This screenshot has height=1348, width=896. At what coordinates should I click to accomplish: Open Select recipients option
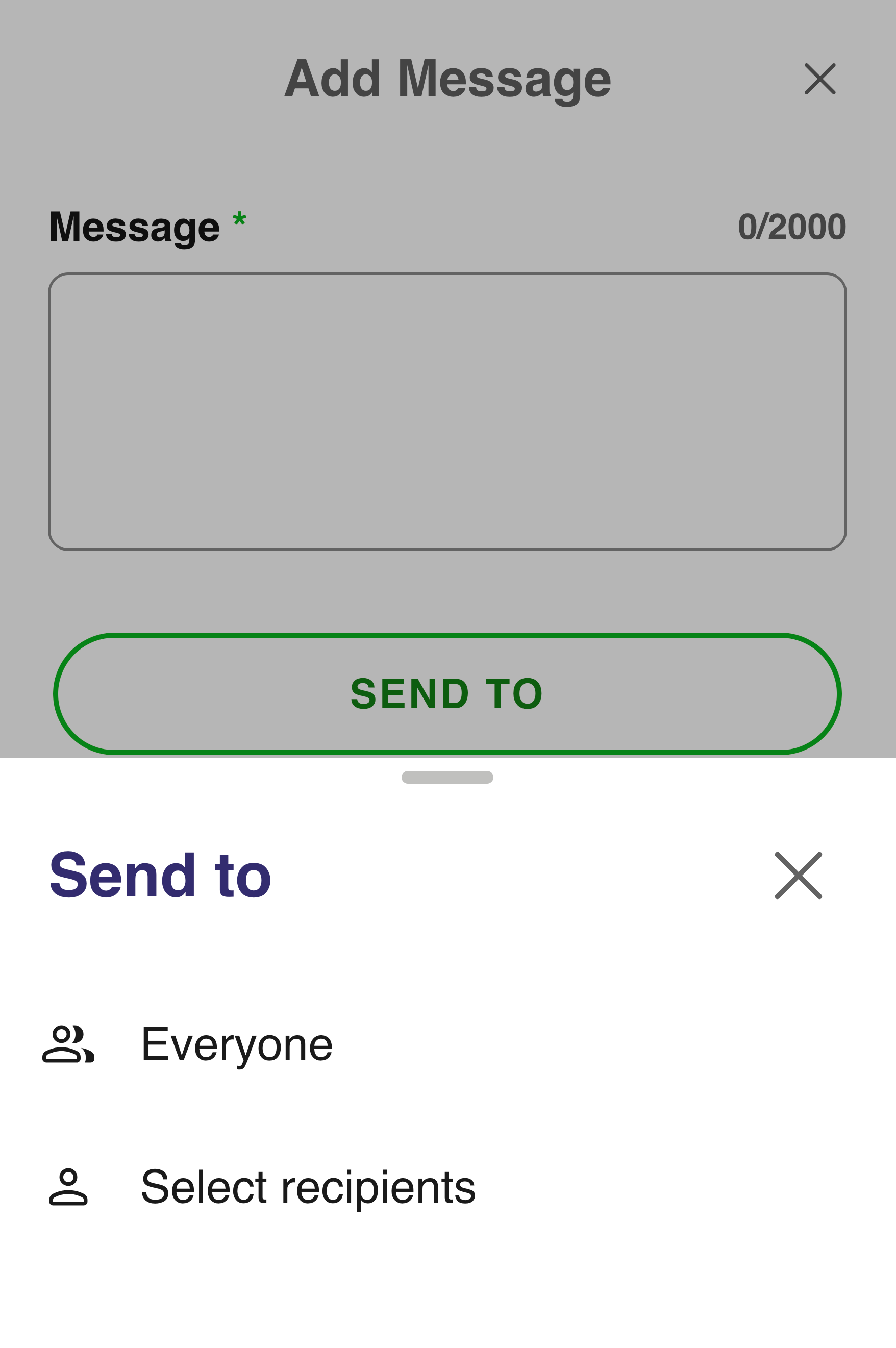pyautogui.click(x=308, y=1187)
